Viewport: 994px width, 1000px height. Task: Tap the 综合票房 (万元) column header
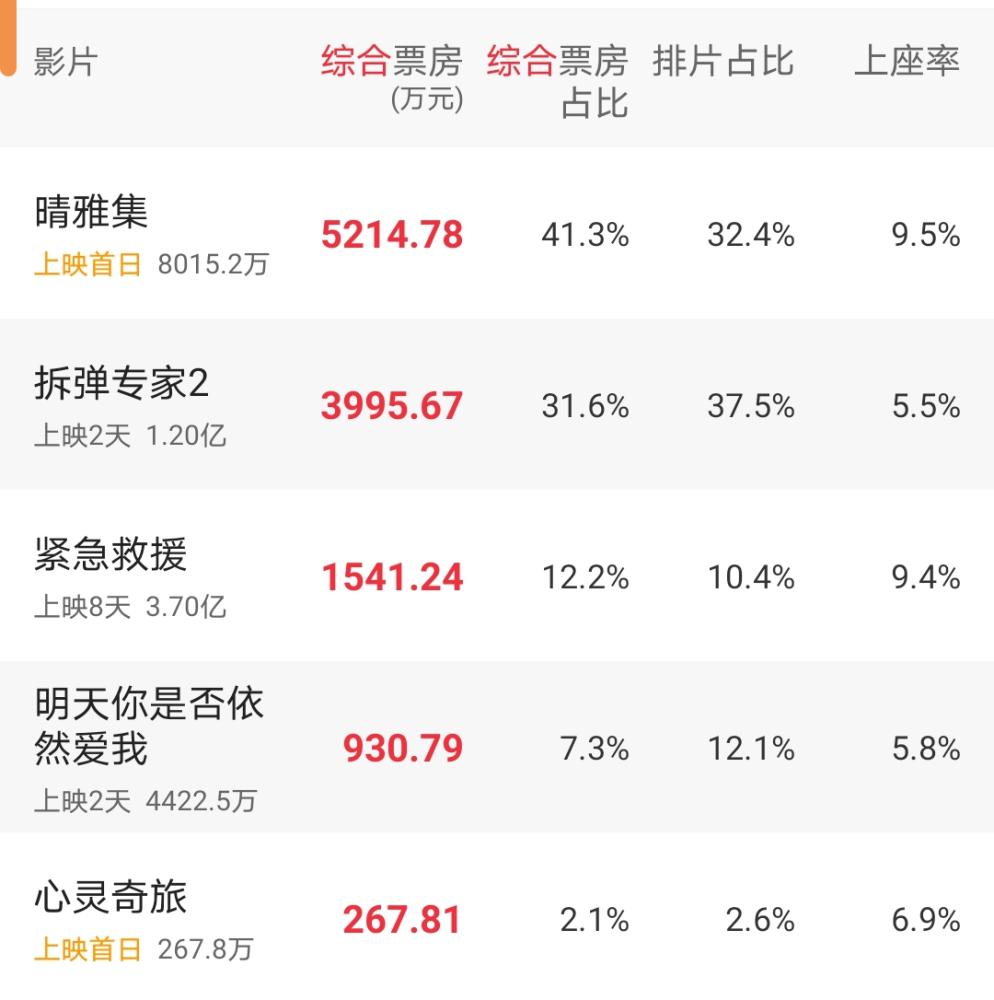392,77
